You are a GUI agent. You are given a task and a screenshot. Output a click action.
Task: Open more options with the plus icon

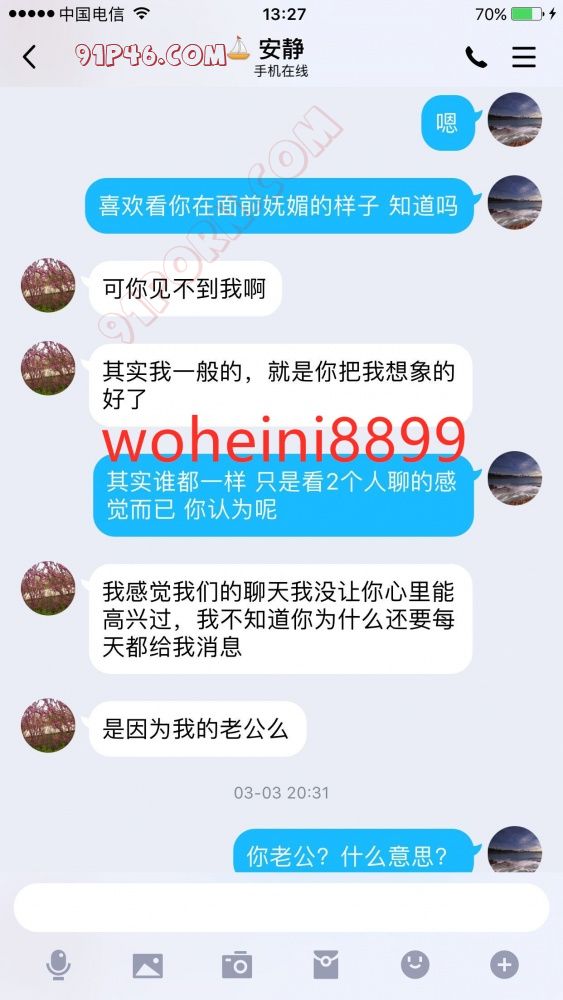(x=504, y=964)
